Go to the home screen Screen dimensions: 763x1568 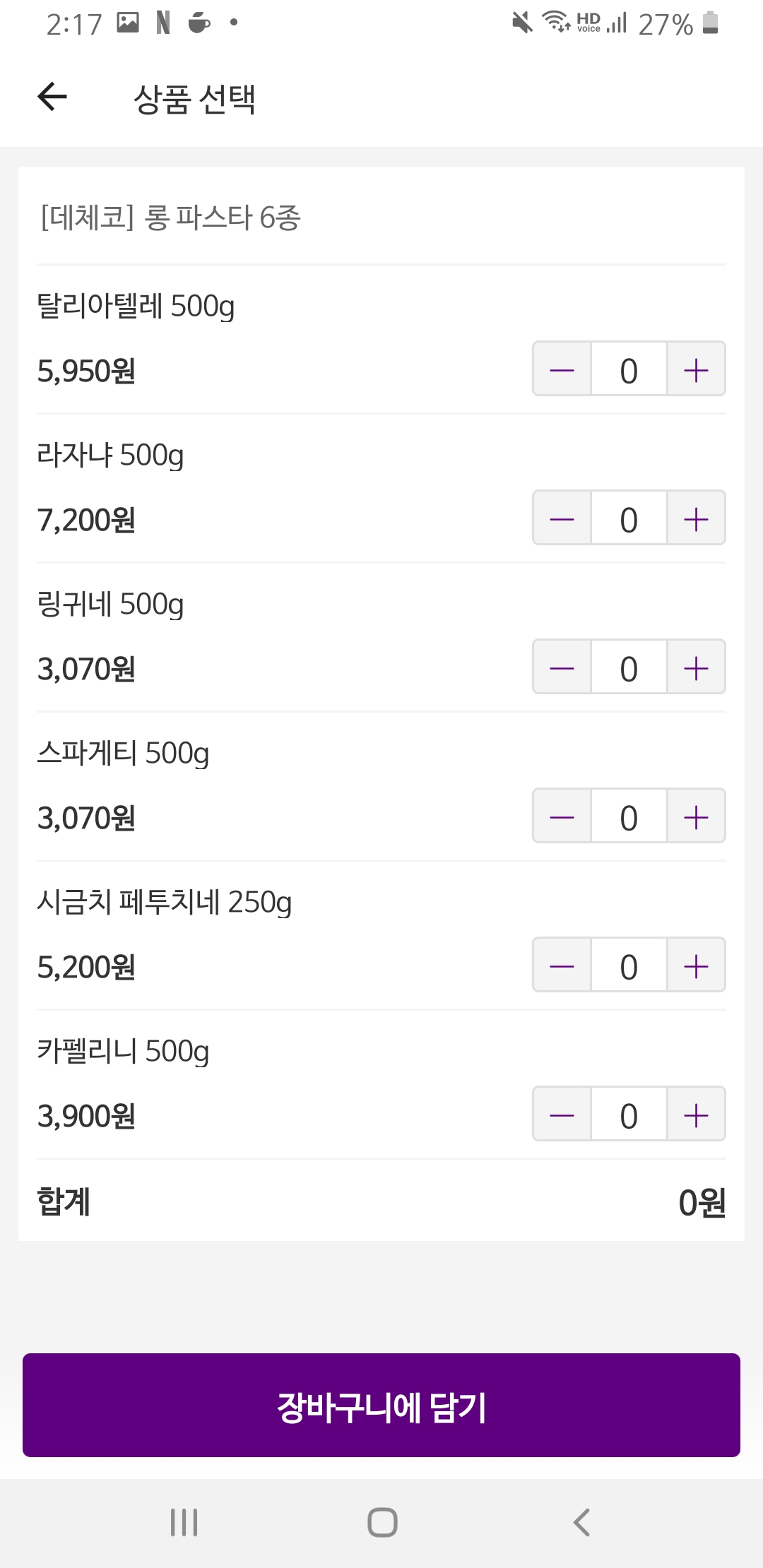click(x=382, y=1522)
